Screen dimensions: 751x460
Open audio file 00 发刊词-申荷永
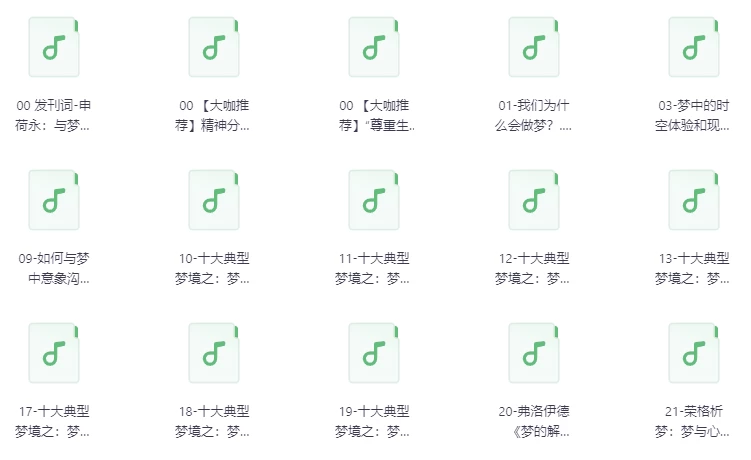[x=54, y=47]
